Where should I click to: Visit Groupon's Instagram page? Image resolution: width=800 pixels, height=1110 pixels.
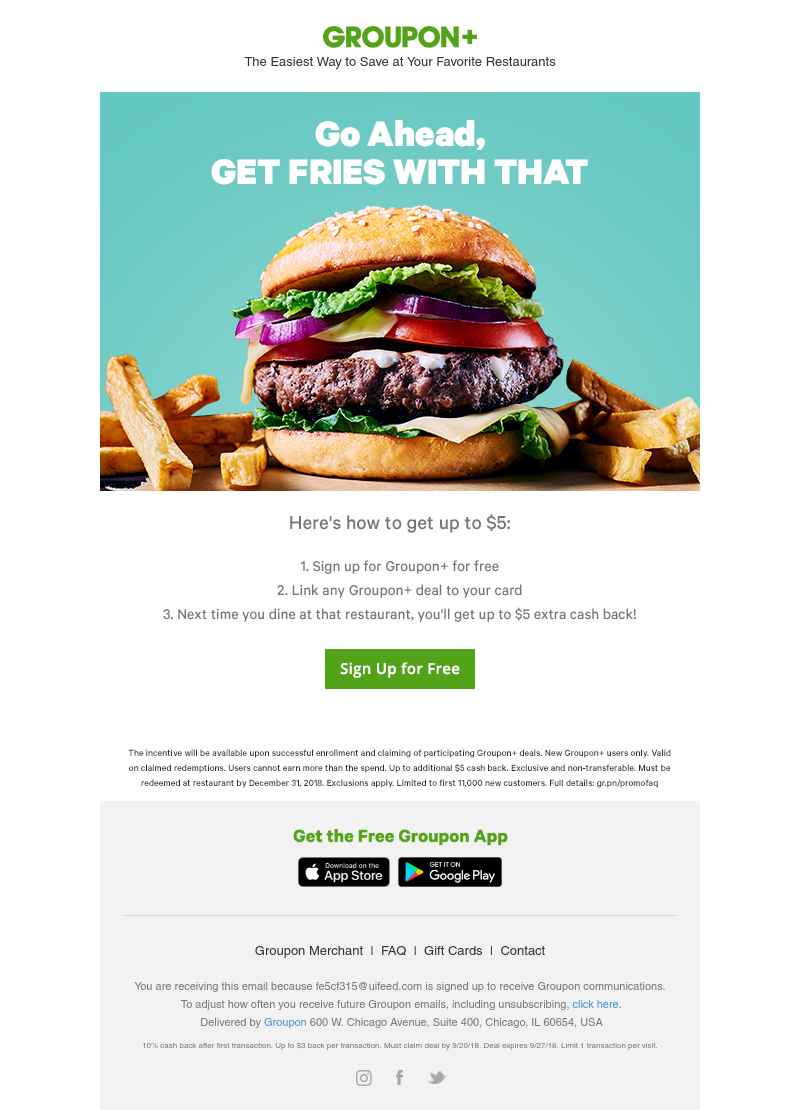coord(364,1078)
